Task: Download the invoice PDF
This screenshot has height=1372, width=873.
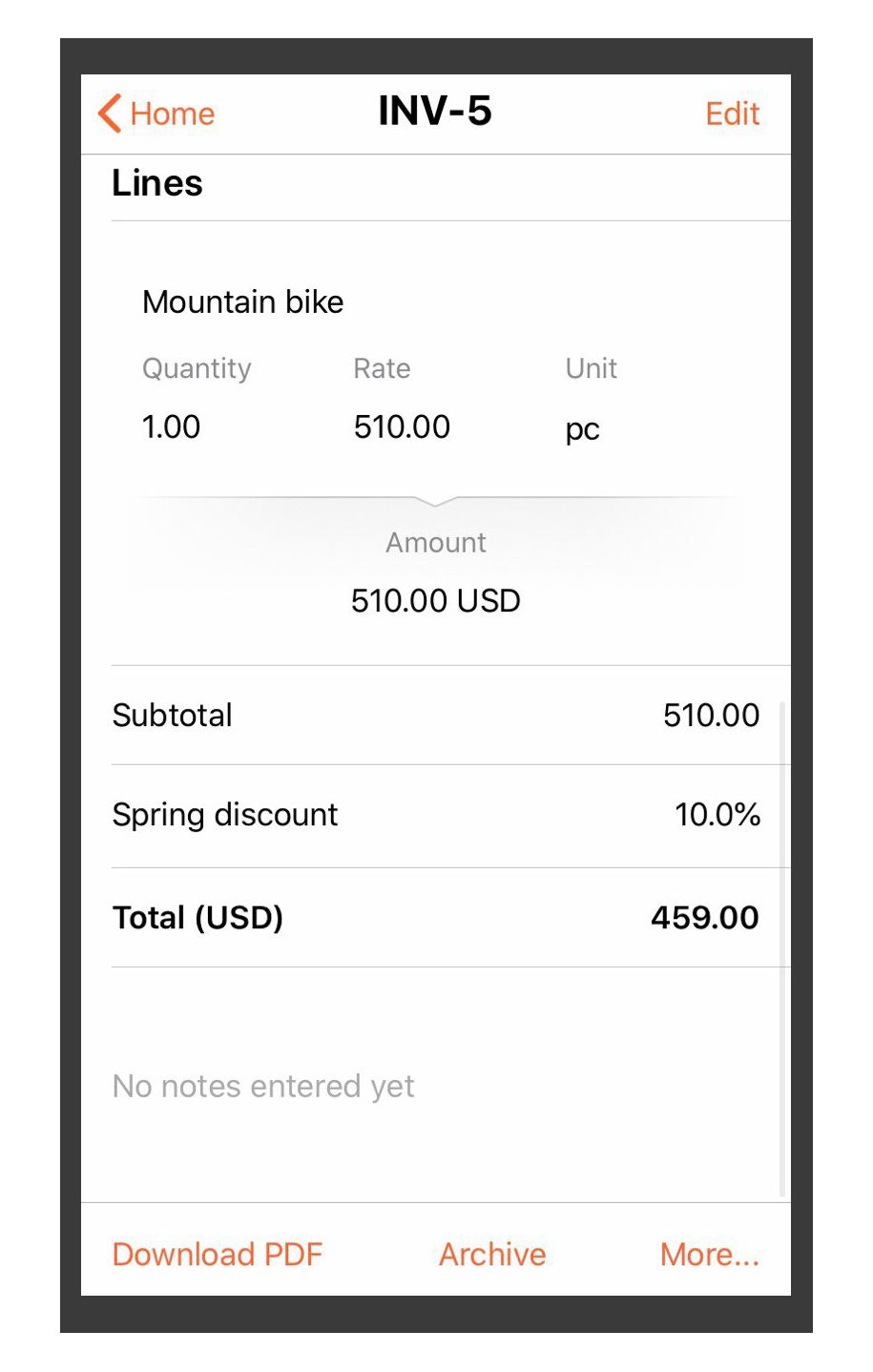Action: click(218, 1254)
